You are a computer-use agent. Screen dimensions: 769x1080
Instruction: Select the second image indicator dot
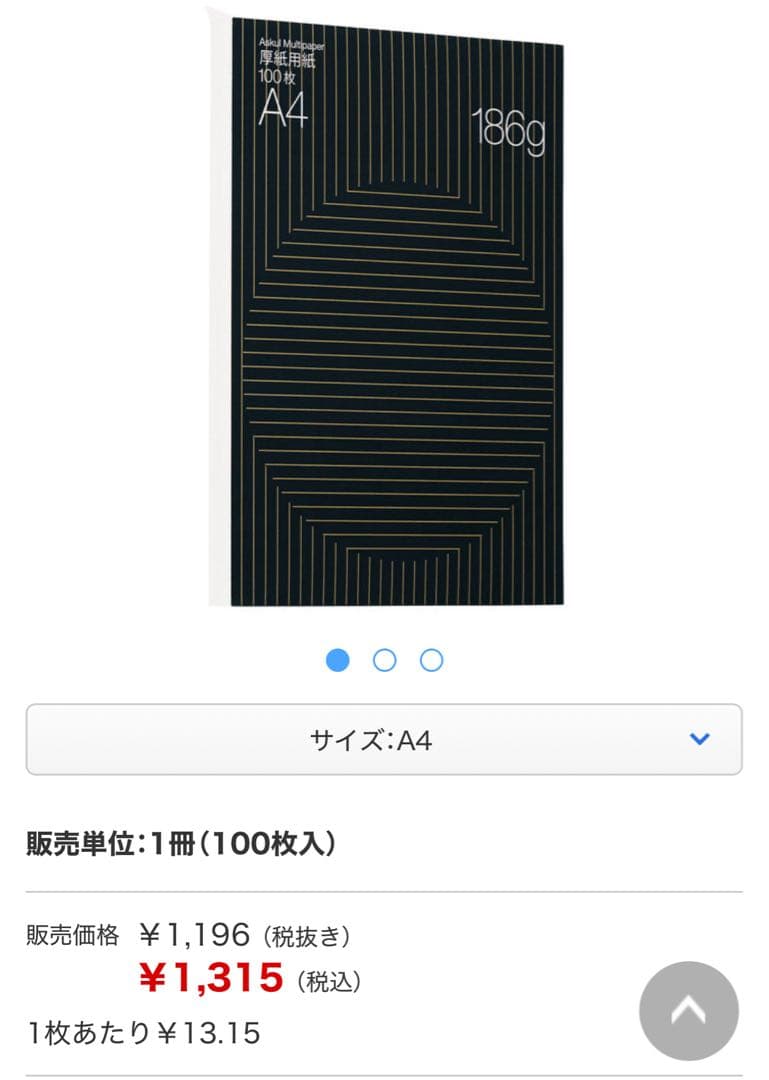(384, 660)
